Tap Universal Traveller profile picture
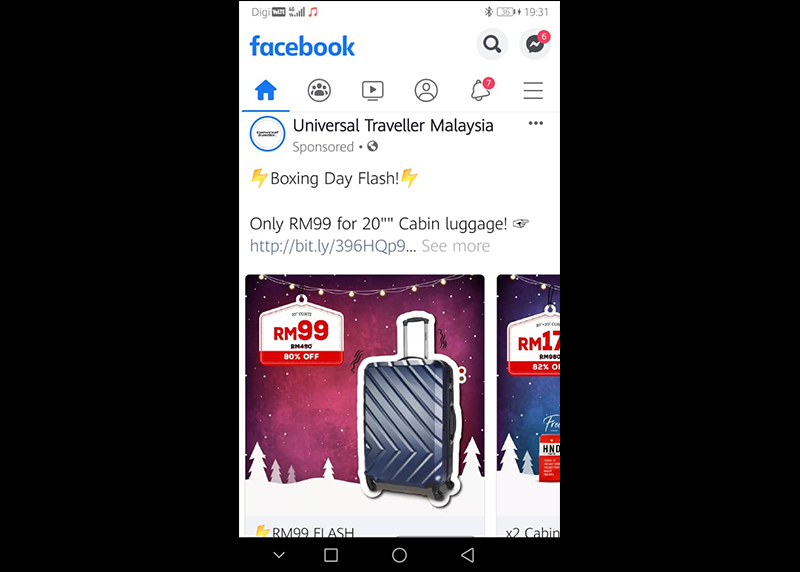 pos(267,134)
